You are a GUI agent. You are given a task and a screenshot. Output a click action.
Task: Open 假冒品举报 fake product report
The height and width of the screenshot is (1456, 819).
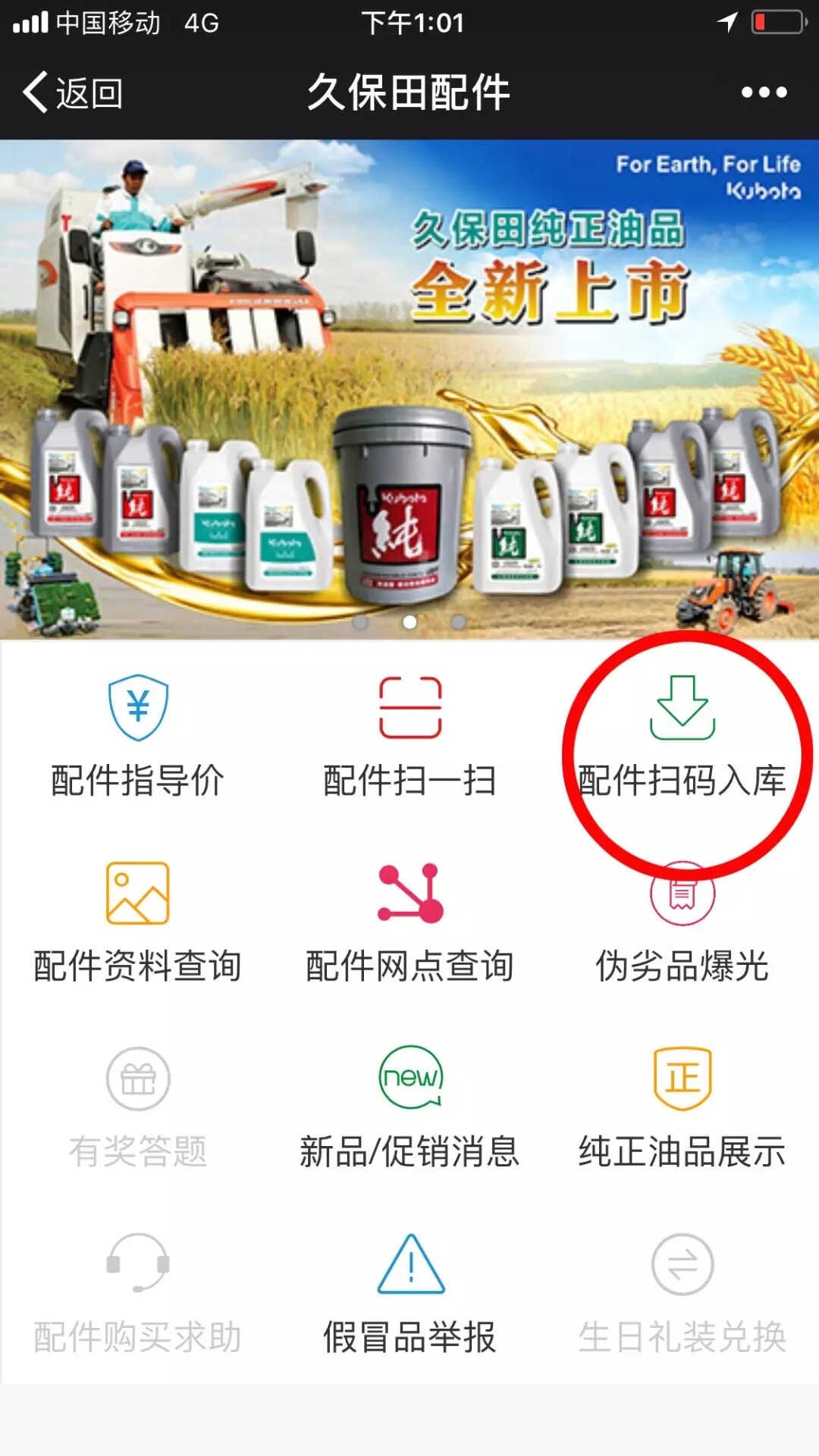coord(409,1294)
